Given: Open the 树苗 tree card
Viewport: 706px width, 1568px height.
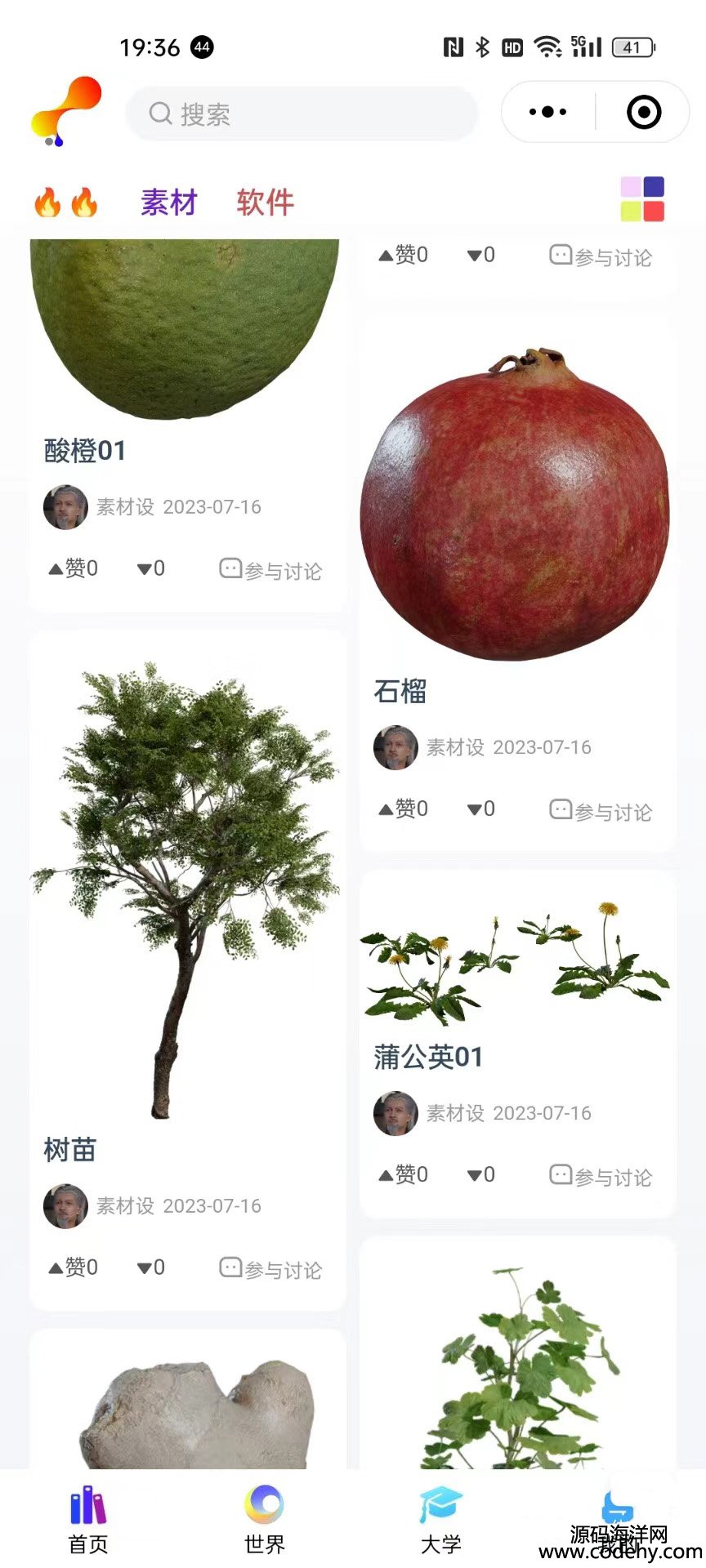Looking at the screenshot, I should tap(186, 890).
